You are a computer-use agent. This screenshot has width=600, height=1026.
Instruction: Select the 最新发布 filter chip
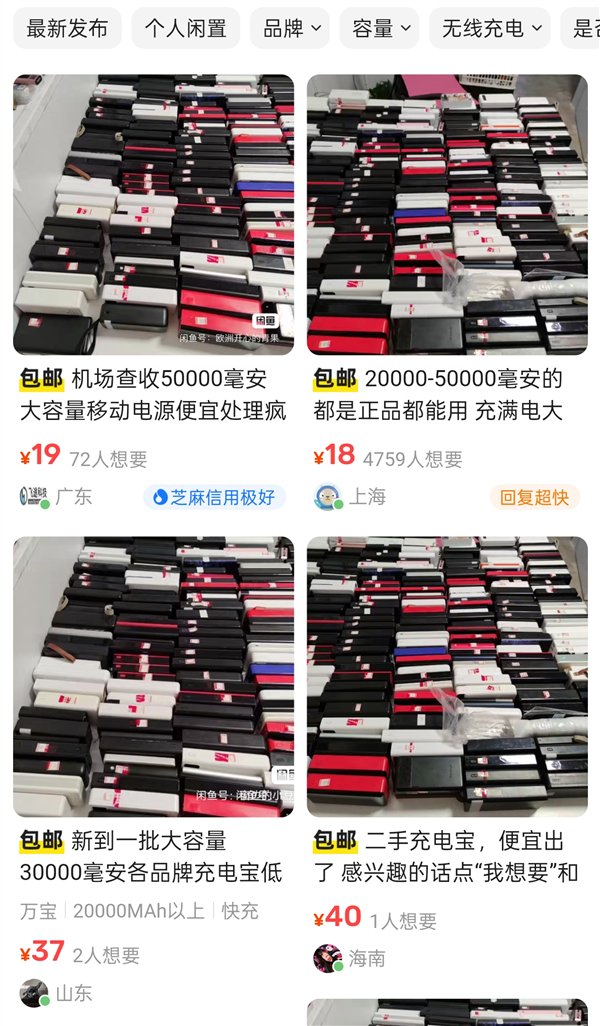click(x=67, y=28)
